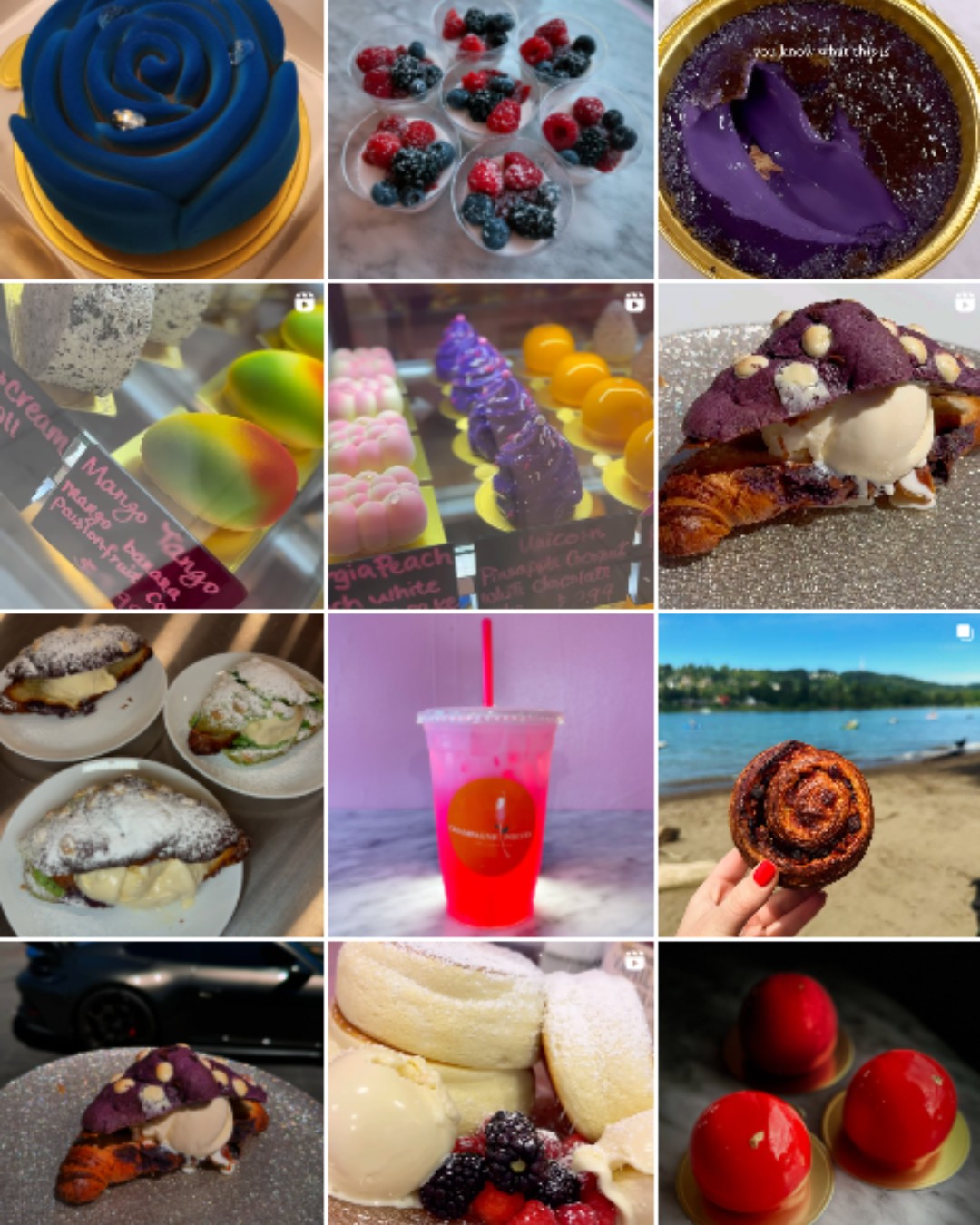Open the croissant by the black car post

click(162, 1083)
